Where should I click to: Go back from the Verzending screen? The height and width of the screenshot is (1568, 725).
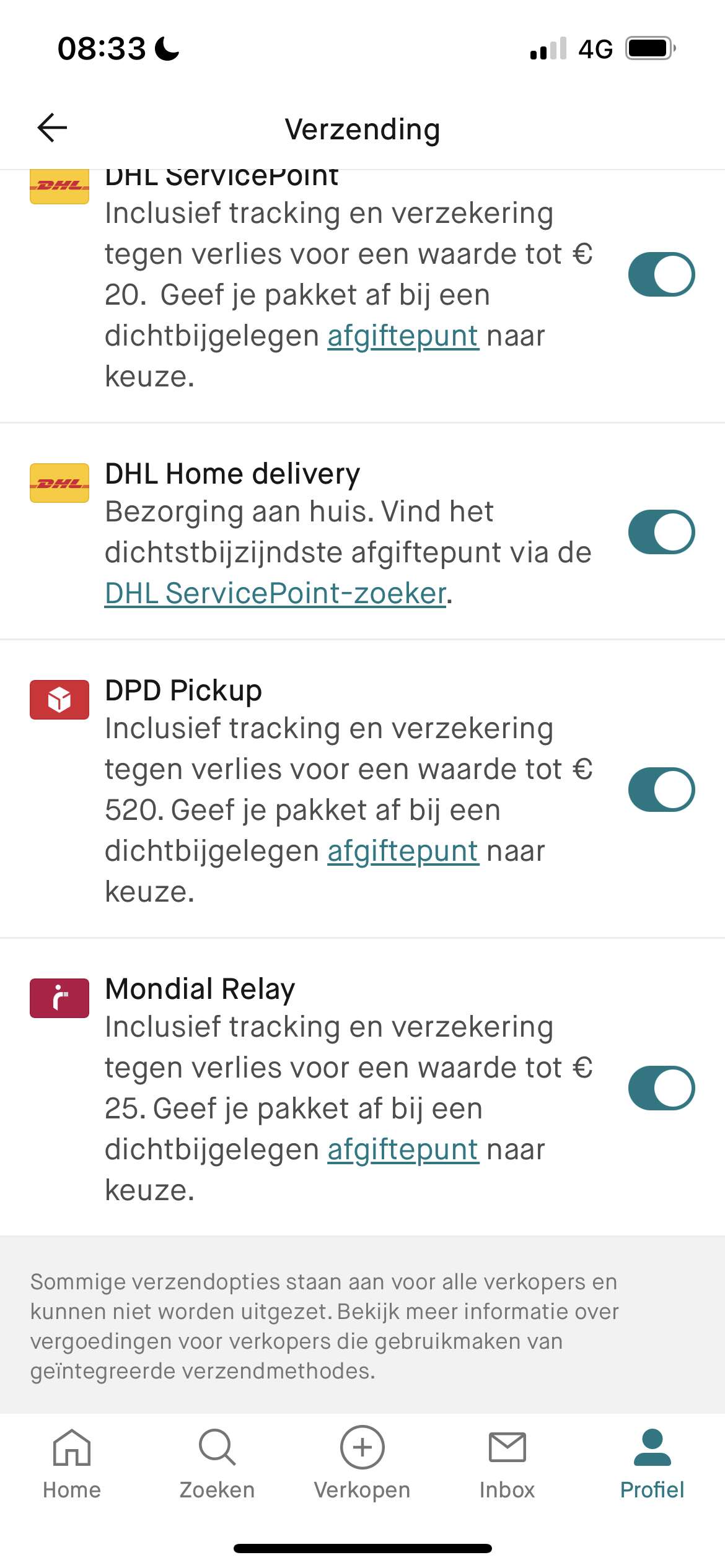coord(52,128)
